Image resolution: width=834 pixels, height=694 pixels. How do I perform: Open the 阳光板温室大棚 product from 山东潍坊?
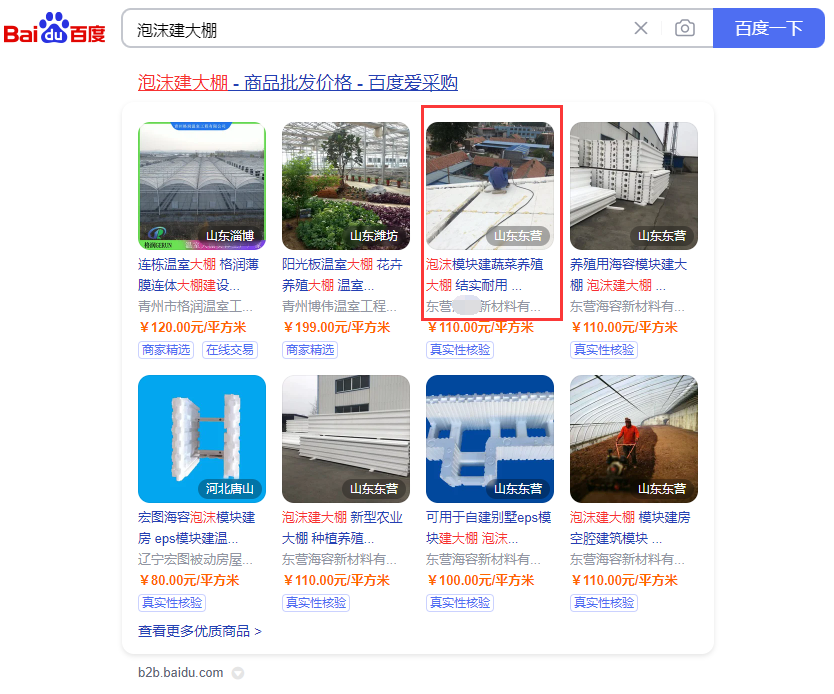345,186
